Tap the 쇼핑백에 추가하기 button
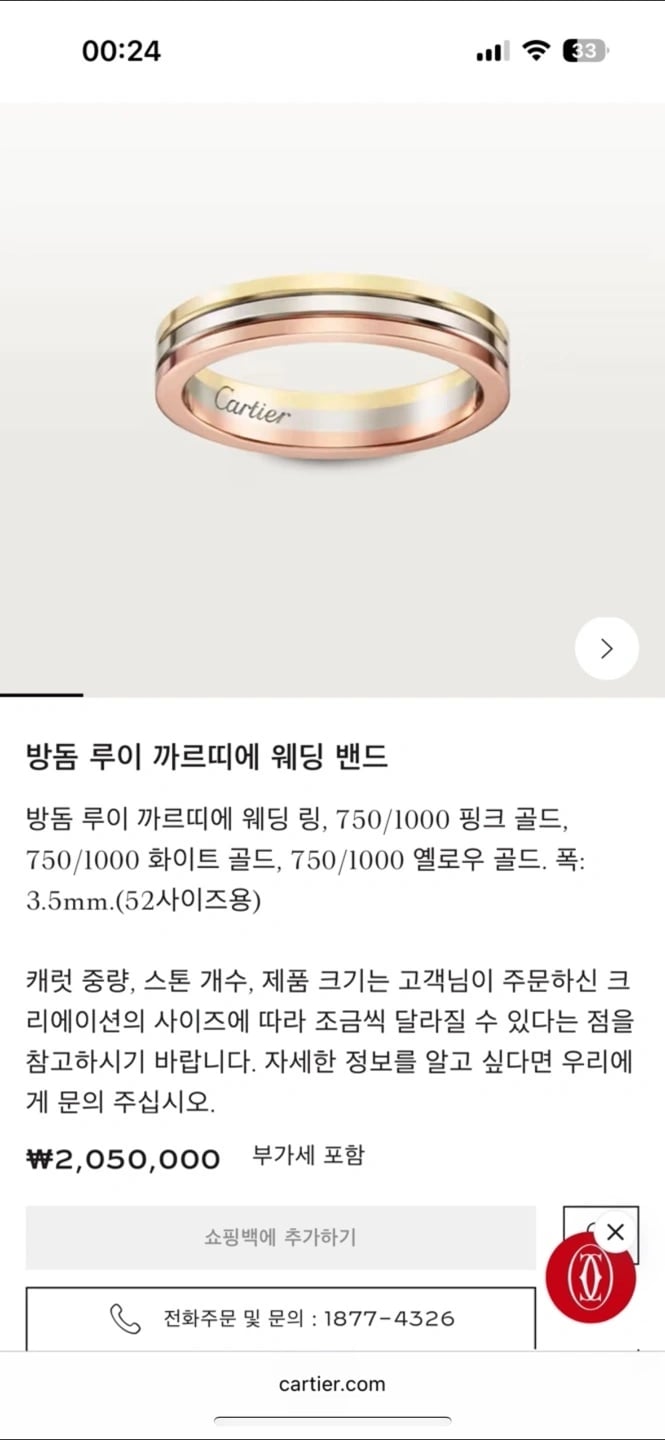665x1440 pixels. pos(280,1237)
